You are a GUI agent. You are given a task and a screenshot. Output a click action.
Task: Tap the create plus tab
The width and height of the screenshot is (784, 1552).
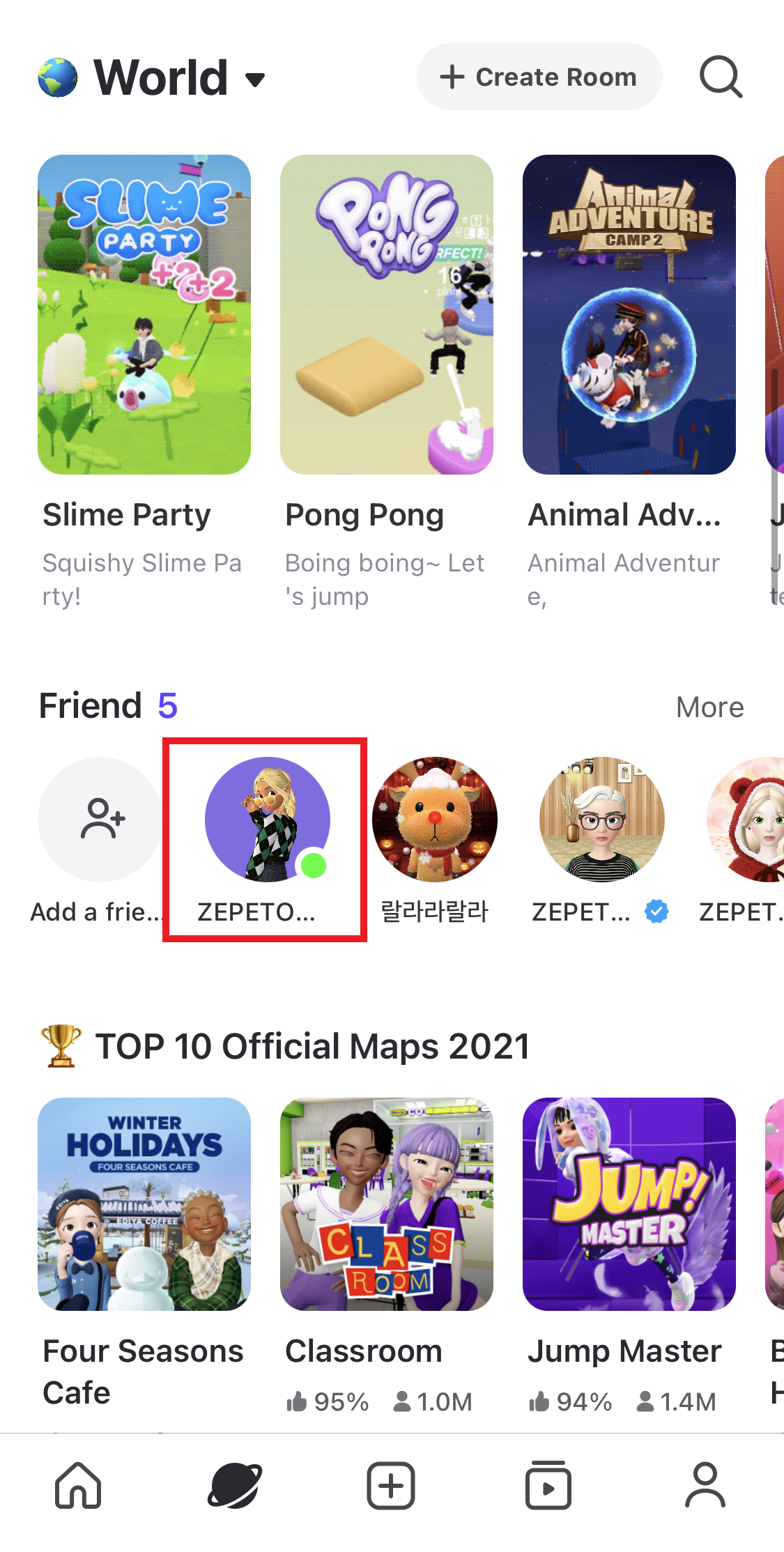391,1485
